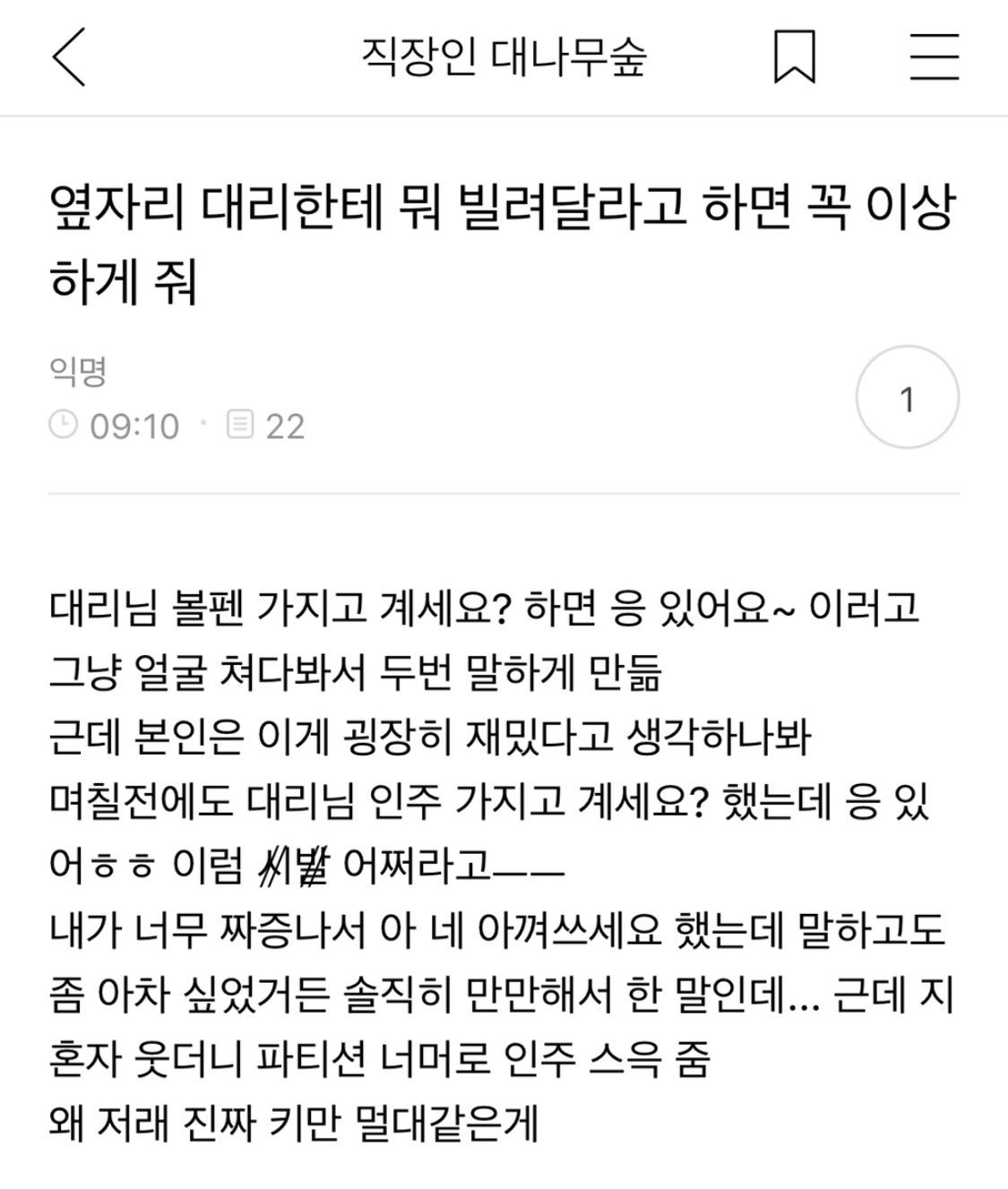Go back using the top-left arrow
1008x1189 pixels.
point(69,57)
